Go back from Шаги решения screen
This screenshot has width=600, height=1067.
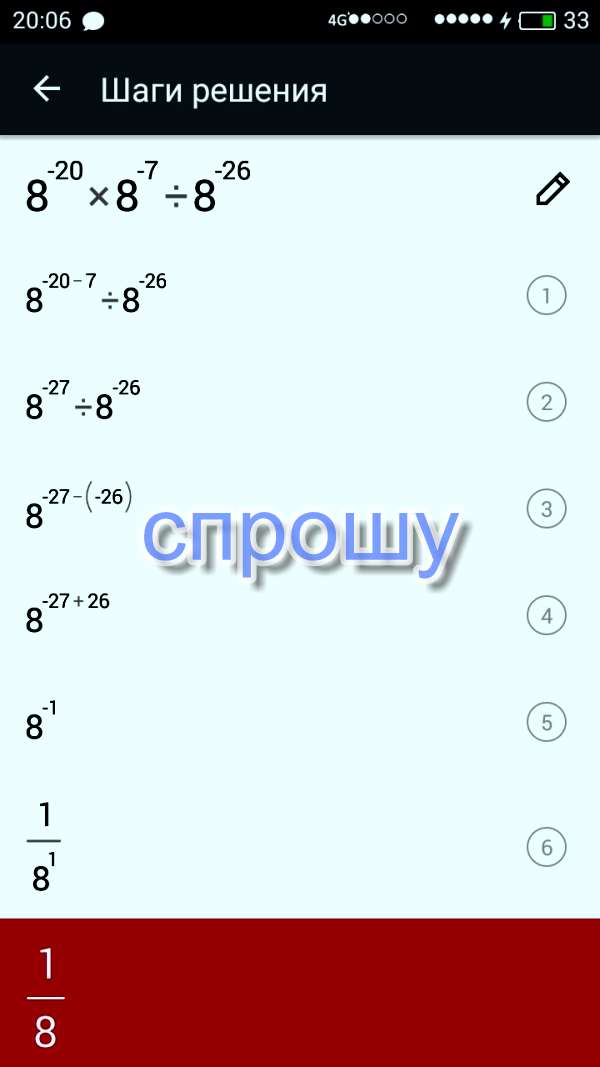[x=47, y=90]
